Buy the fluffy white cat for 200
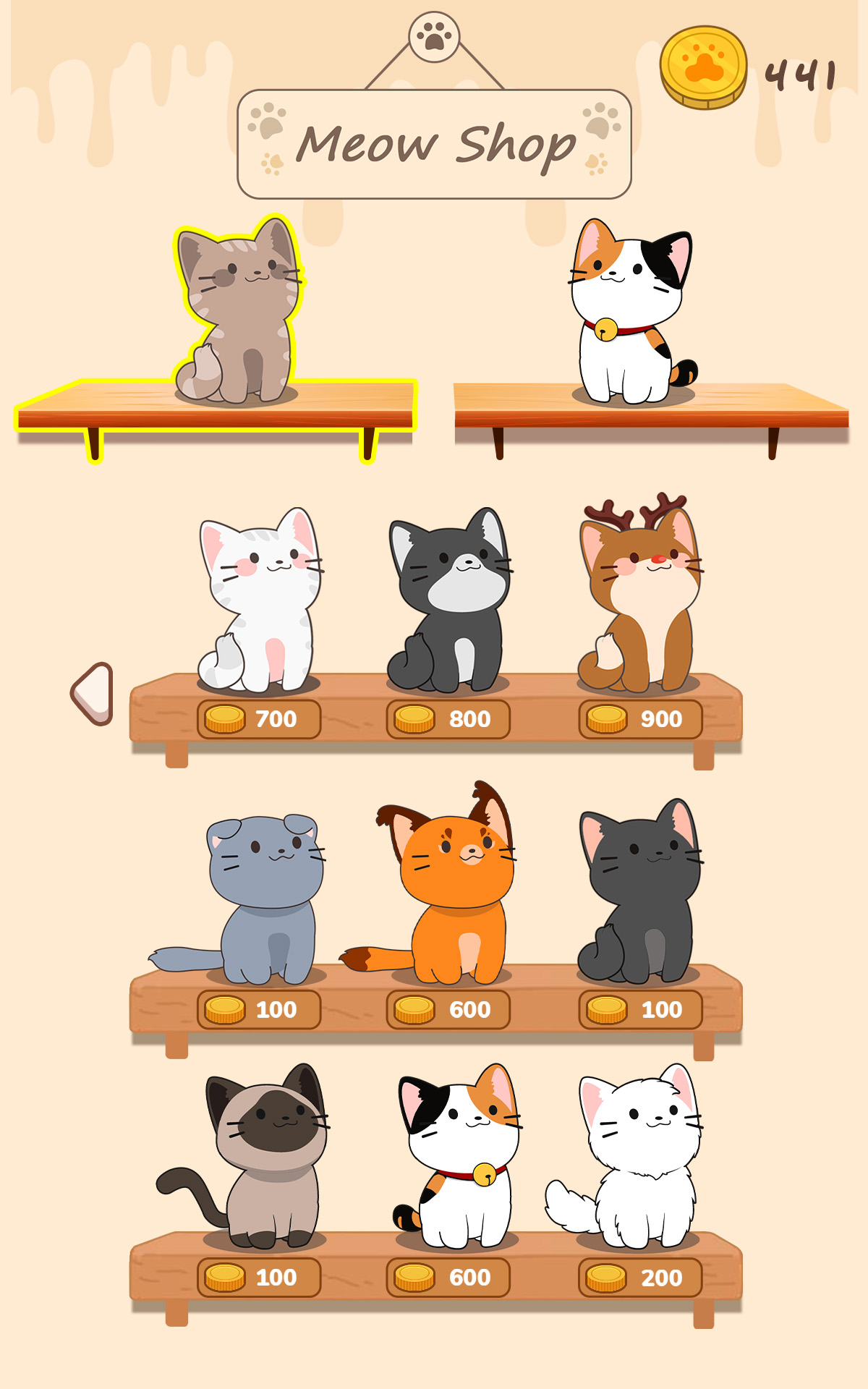The height and width of the screenshot is (1389, 868). [641, 1278]
